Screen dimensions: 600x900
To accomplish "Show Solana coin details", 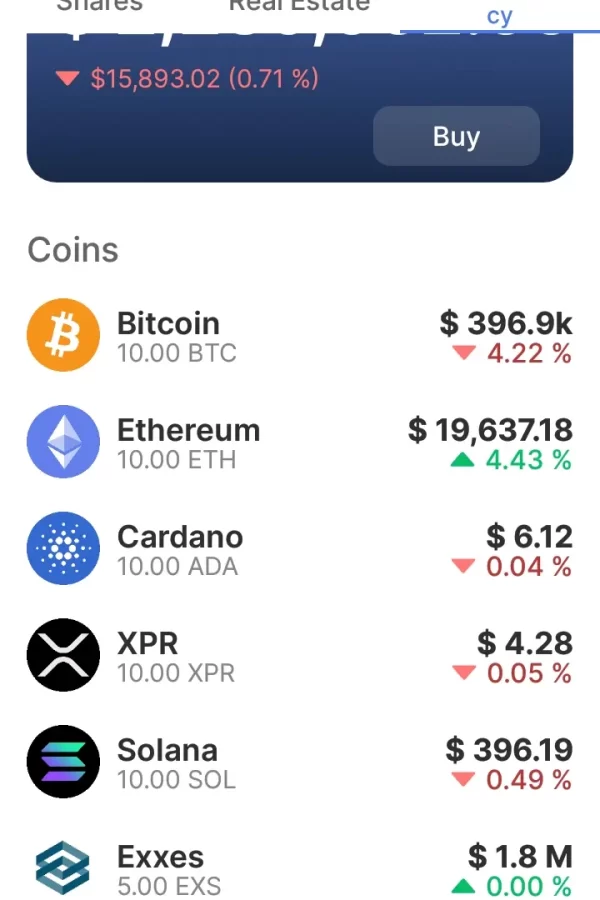I will pos(298,763).
